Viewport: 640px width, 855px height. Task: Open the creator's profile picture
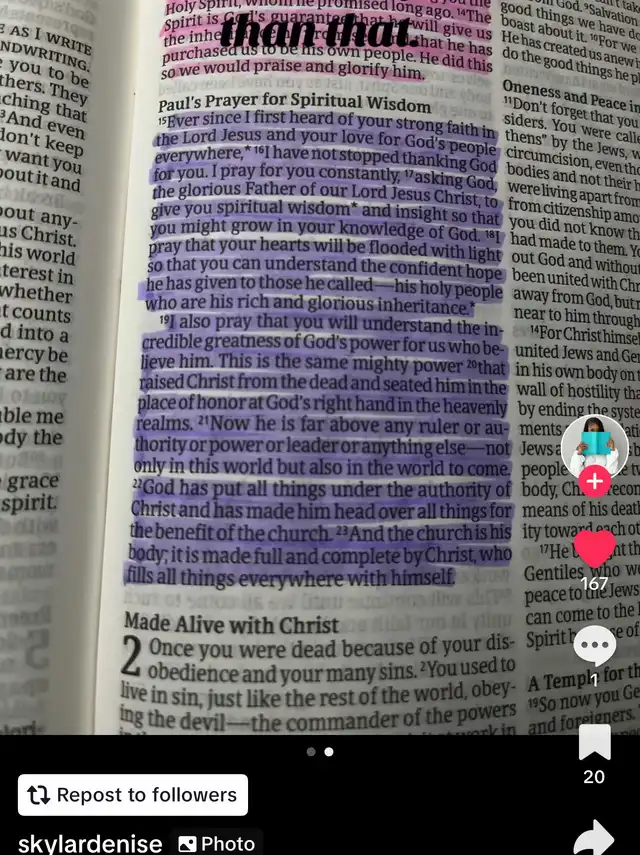pyautogui.click(x=595, y=446)
